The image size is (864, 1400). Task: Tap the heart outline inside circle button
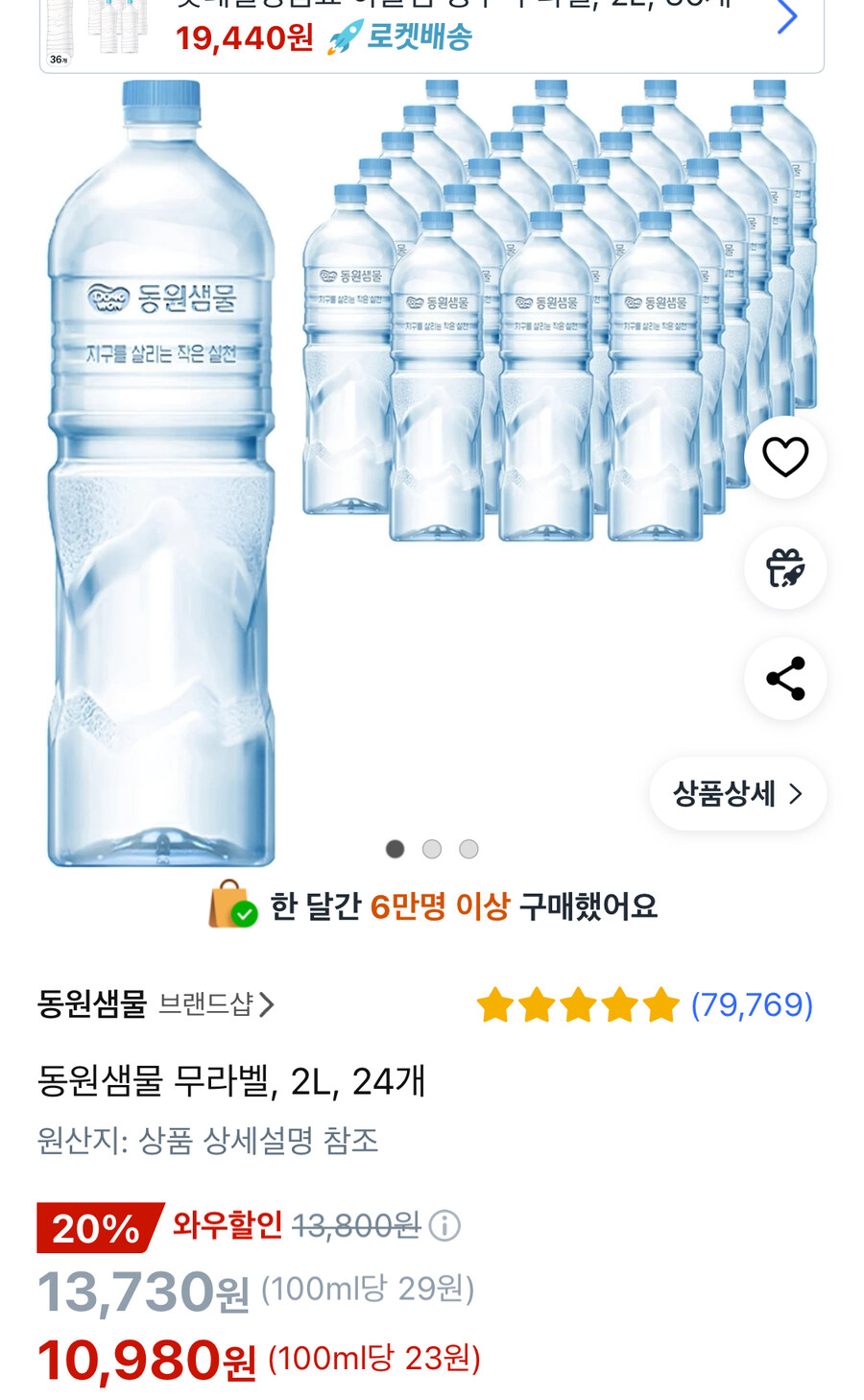pos(784,458)
